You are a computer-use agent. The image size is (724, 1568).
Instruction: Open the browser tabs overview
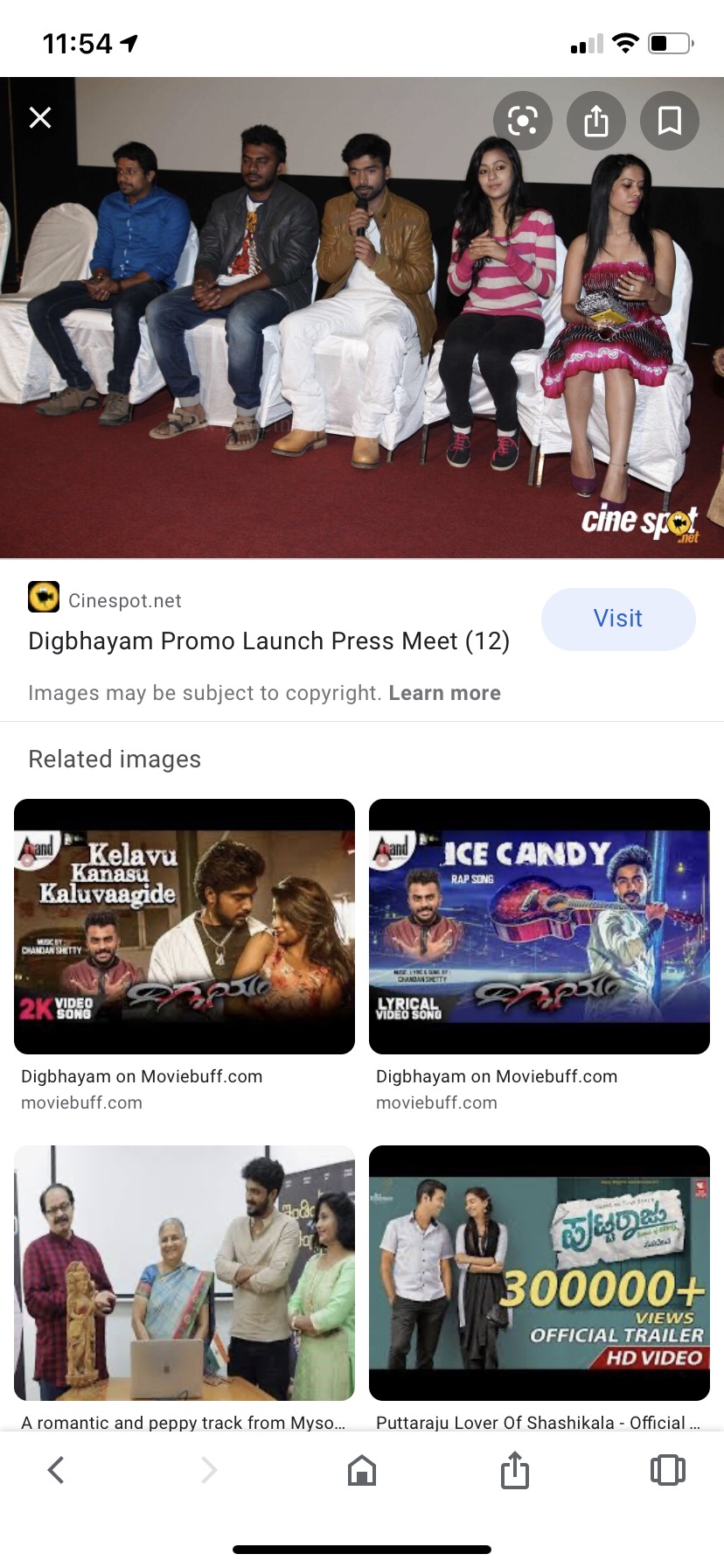(667, 1470)
